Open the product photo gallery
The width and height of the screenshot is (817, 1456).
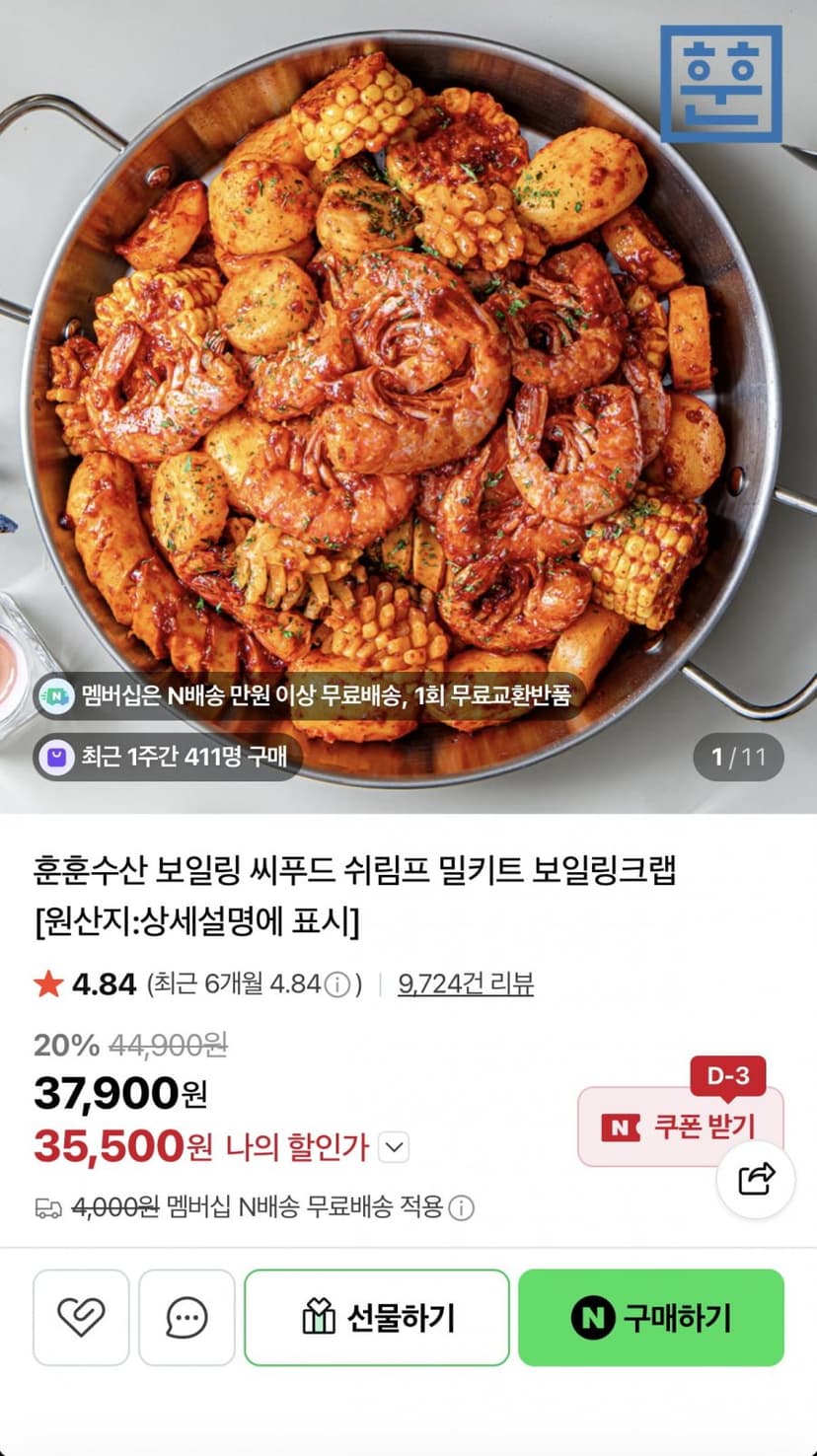408,406
